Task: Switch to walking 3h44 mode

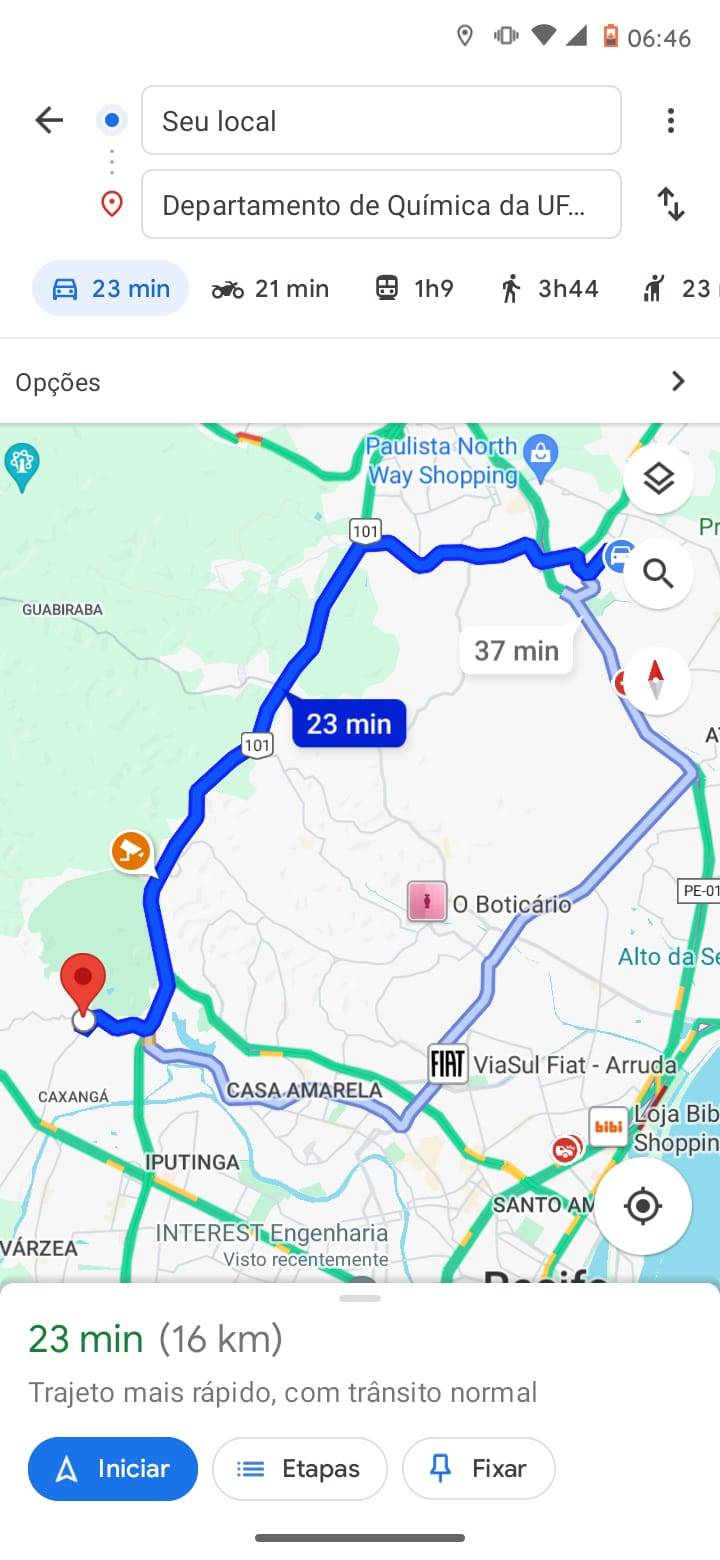Action: tap(549, 289)
